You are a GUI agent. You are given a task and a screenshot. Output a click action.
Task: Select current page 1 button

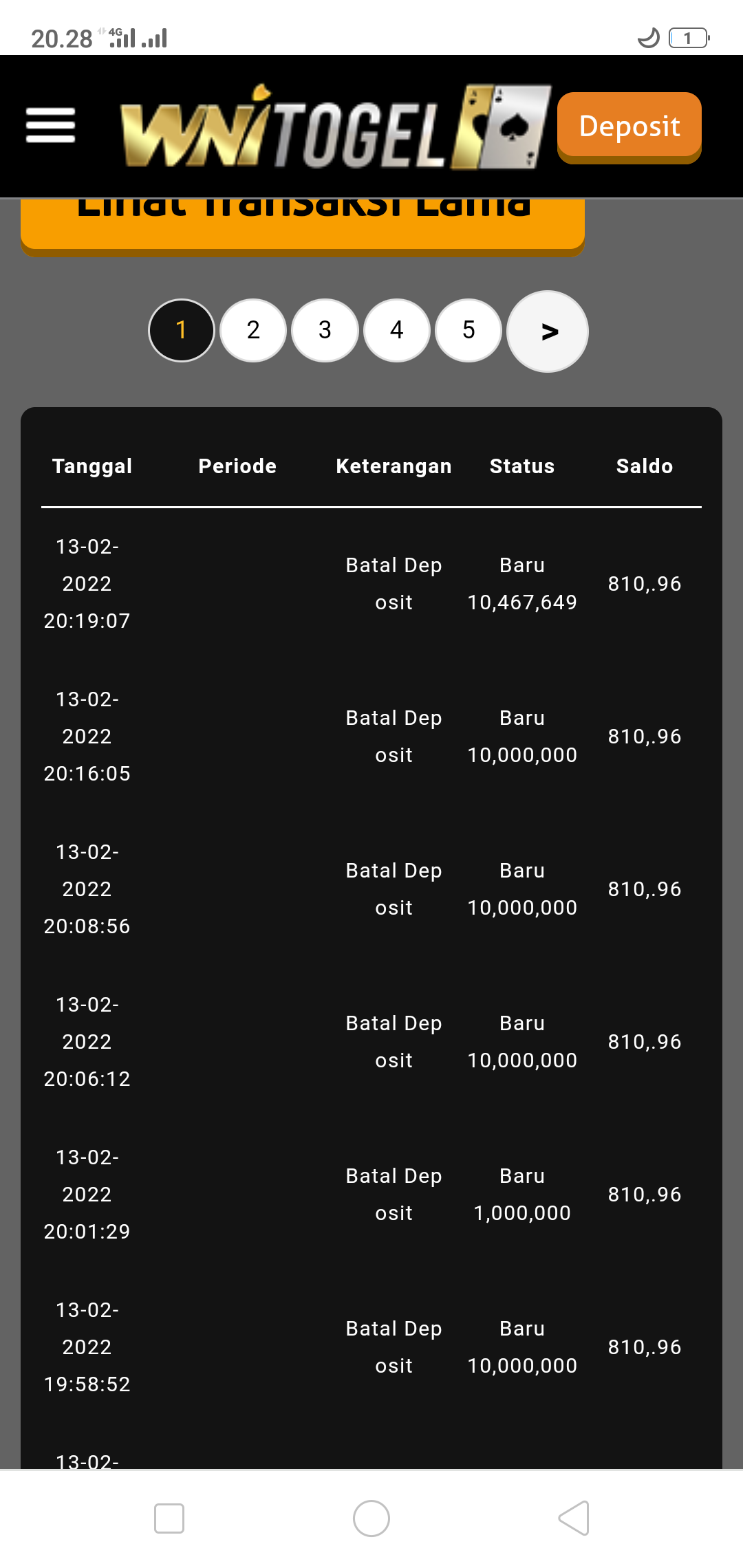coord(182,330)
